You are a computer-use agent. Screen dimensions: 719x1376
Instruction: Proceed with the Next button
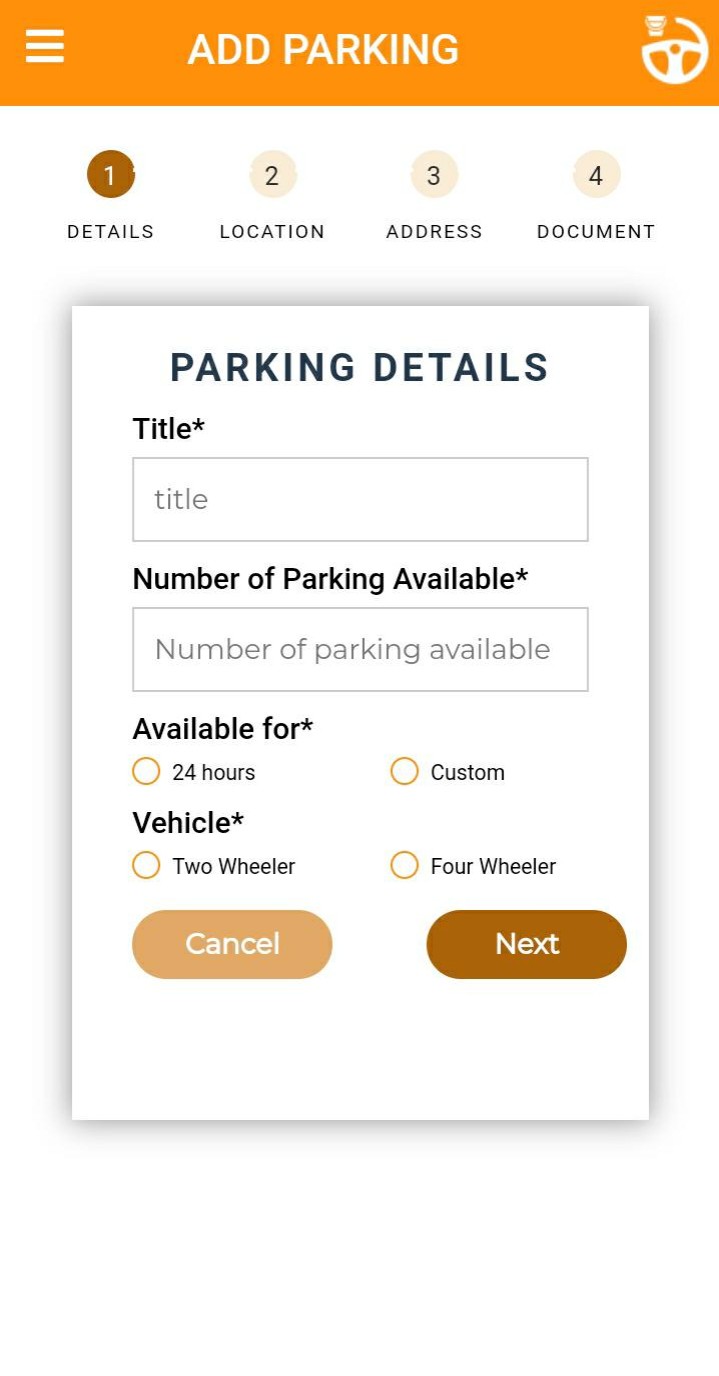526,944
